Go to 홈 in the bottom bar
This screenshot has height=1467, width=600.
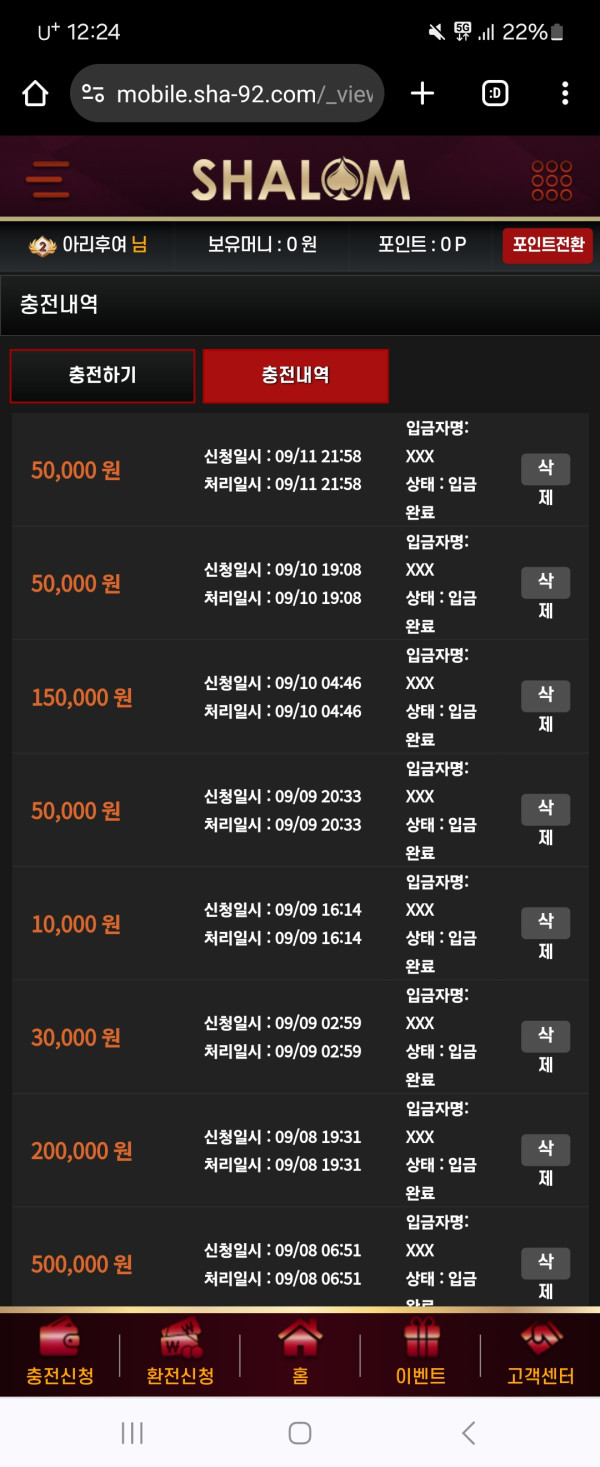[300, 1354]
